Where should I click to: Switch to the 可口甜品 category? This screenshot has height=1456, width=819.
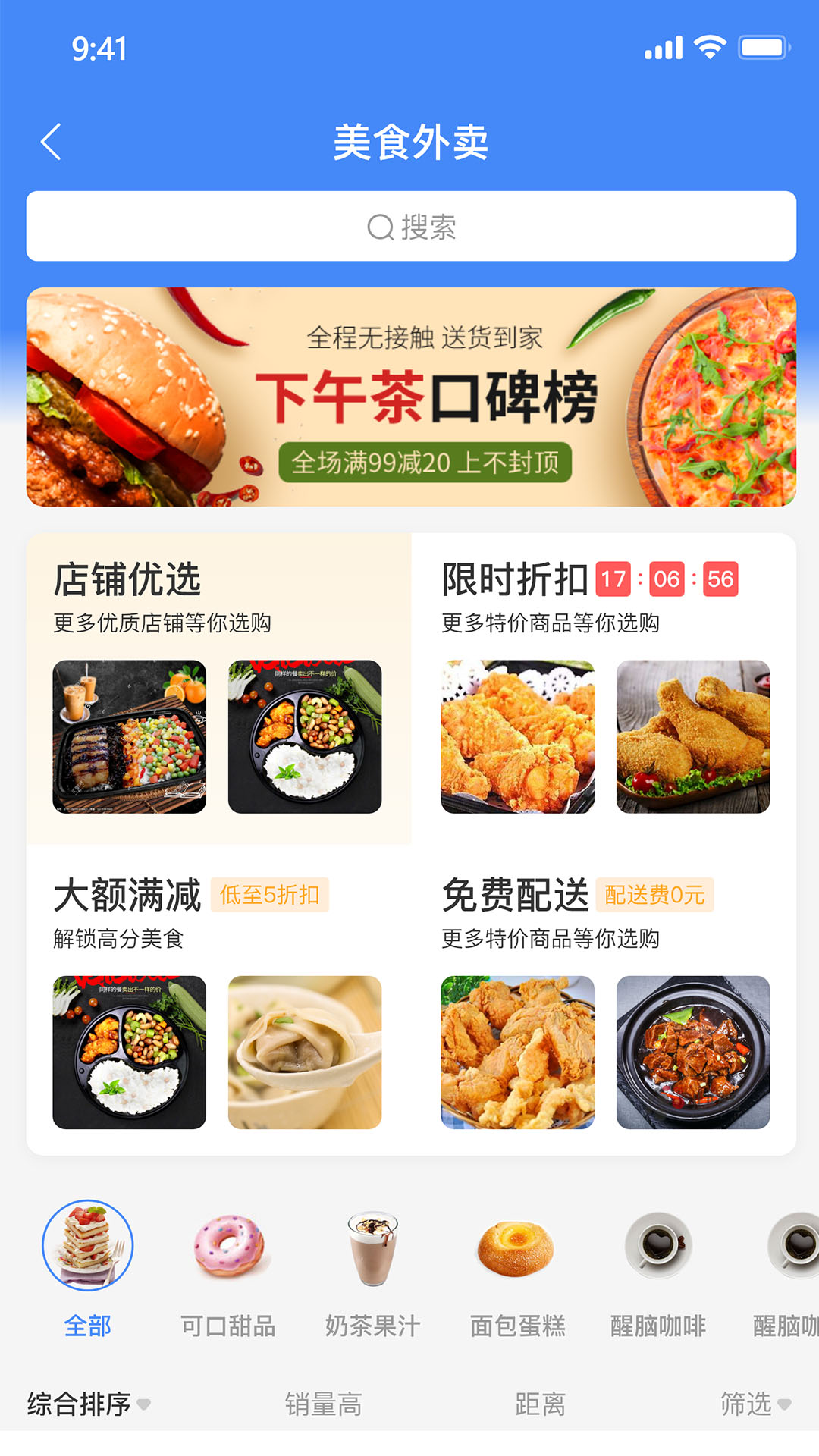click(228, 1270)
